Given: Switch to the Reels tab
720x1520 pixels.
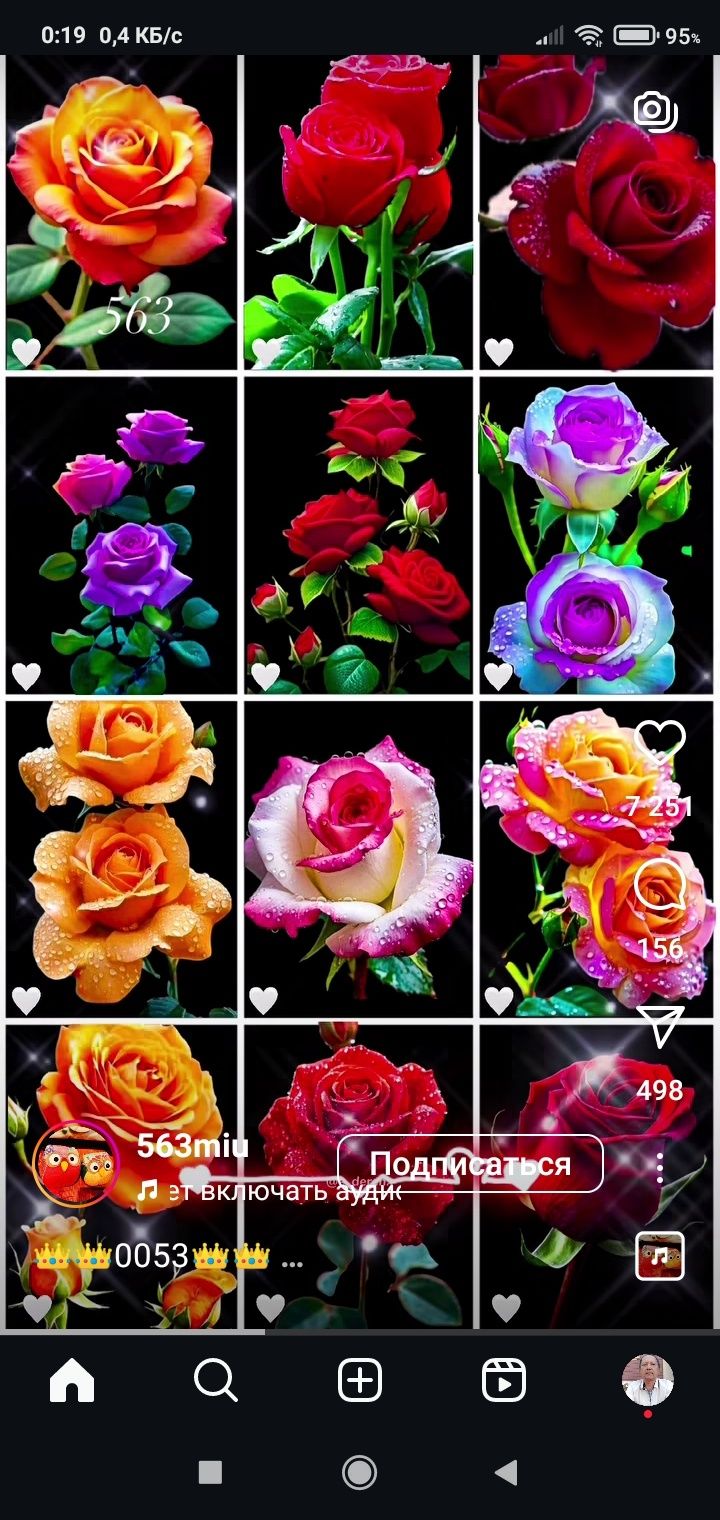Looking at the screenshot, I should [x=504, y=1382].
